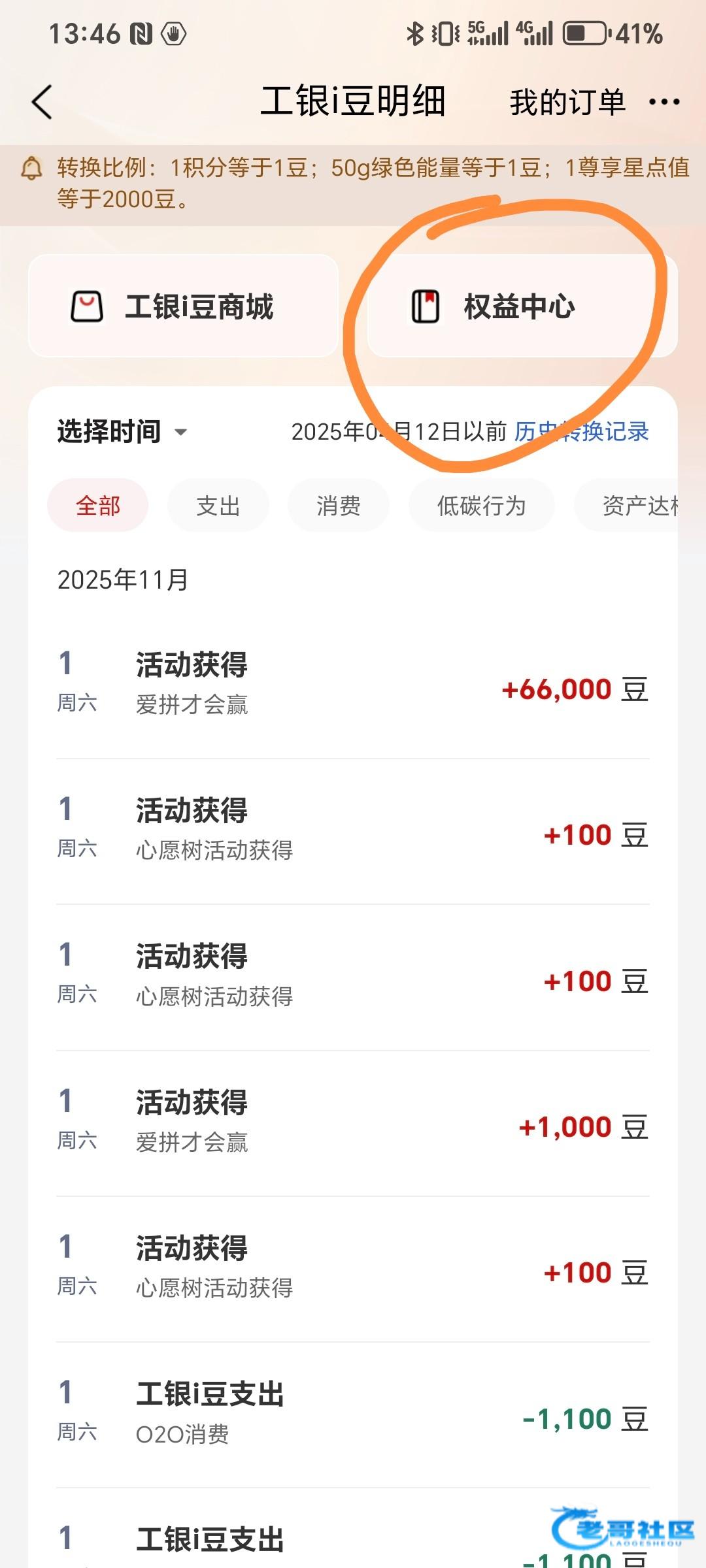
Task: Switch to the 资产达标 filter chip
Action: click(x=626, y=506)
